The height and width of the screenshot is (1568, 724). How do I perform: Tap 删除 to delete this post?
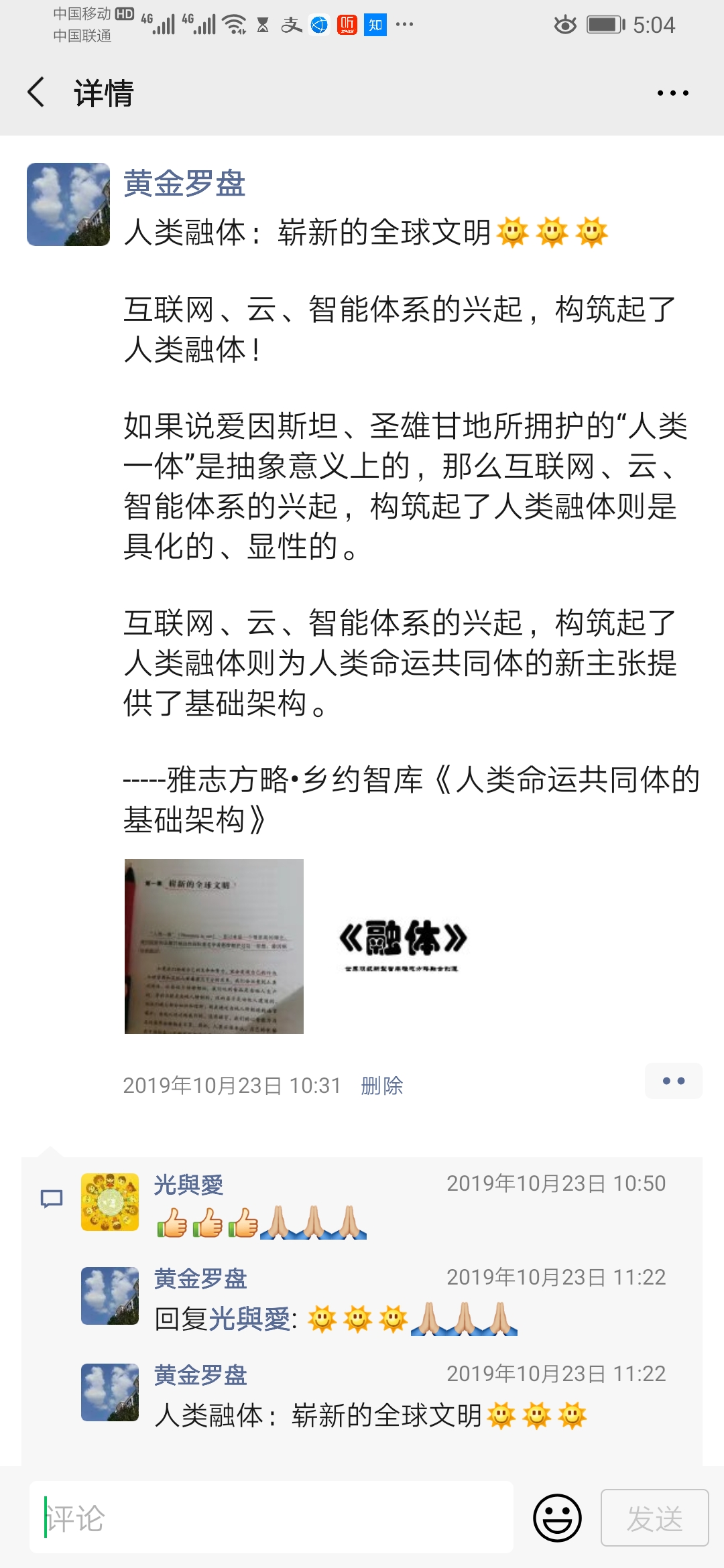click(x=381, y=1086)
